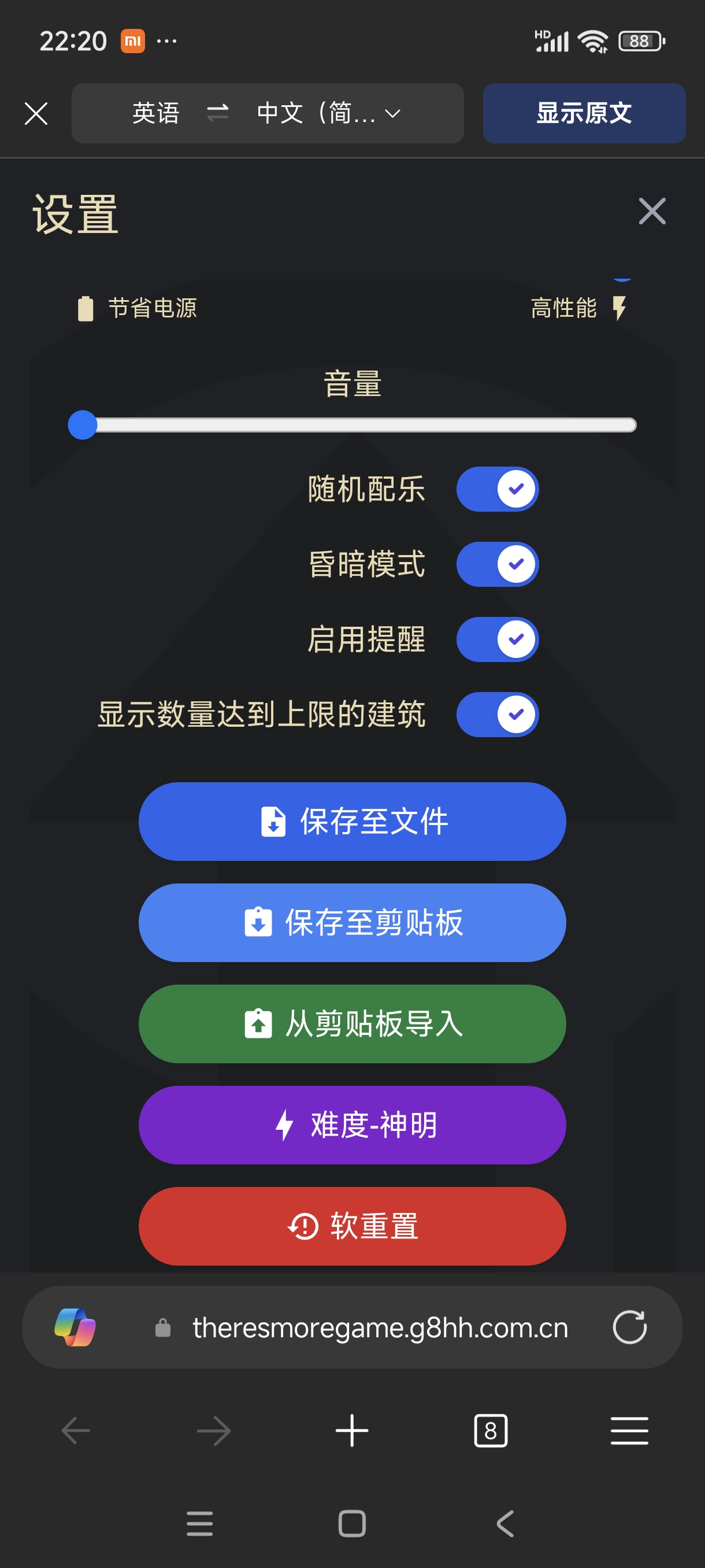
Task: Disable 昏暗模式 dark mode
Action: 497,564
